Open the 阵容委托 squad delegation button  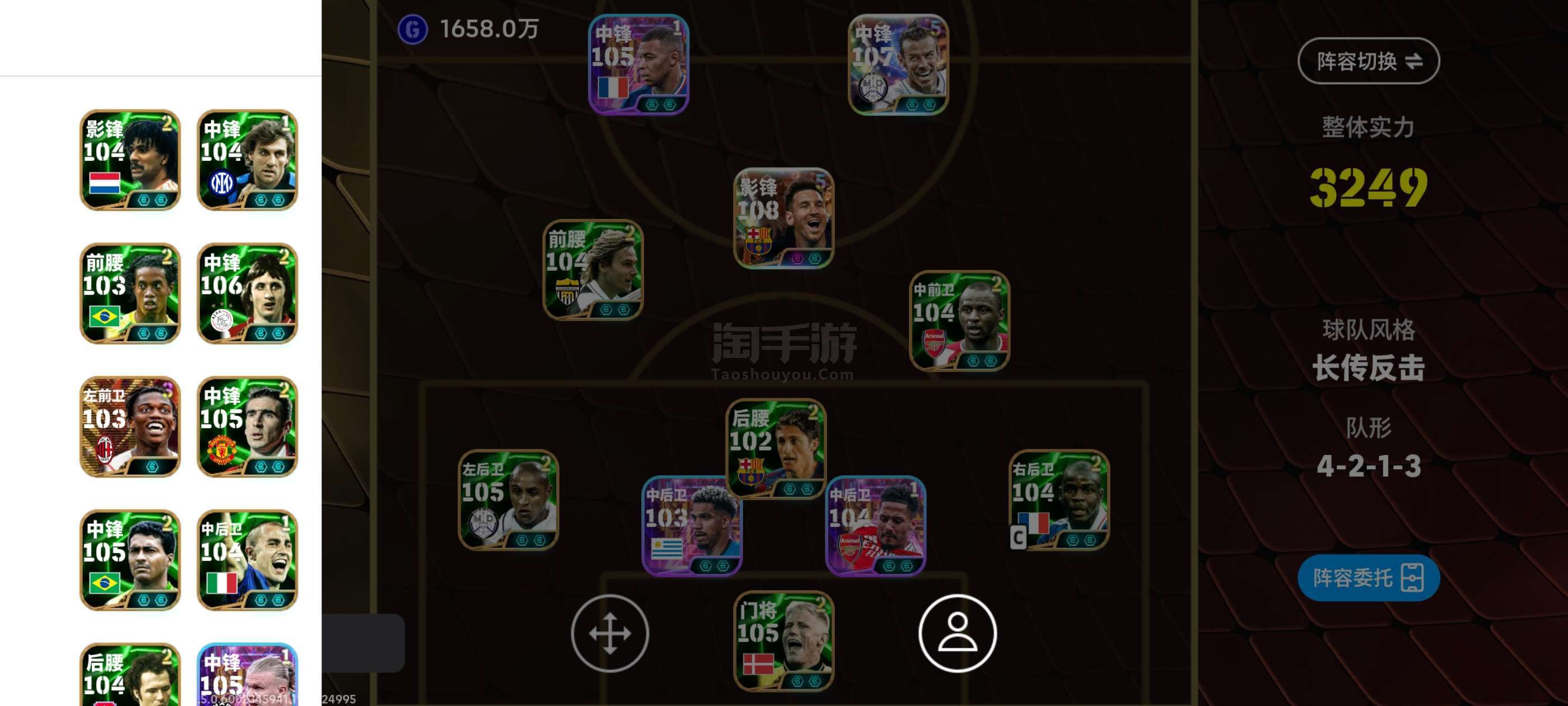click(1368, 578)
